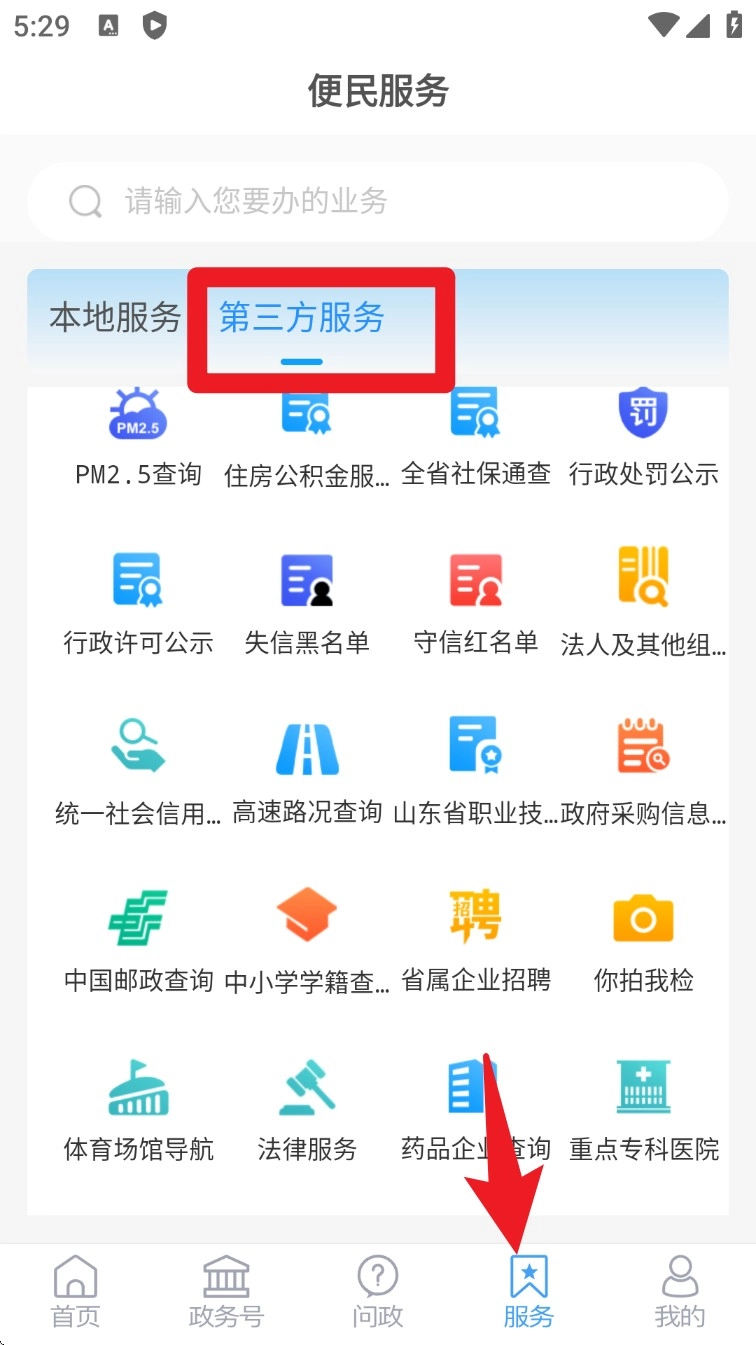Open the 问政 tab
756x1345 pixels.
[x=377, y=1292]
